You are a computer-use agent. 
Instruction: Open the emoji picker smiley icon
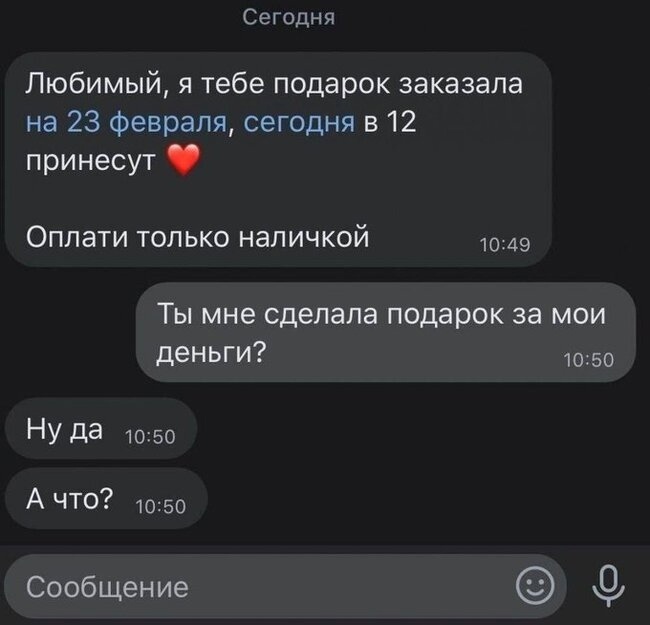tap(534, 586)
